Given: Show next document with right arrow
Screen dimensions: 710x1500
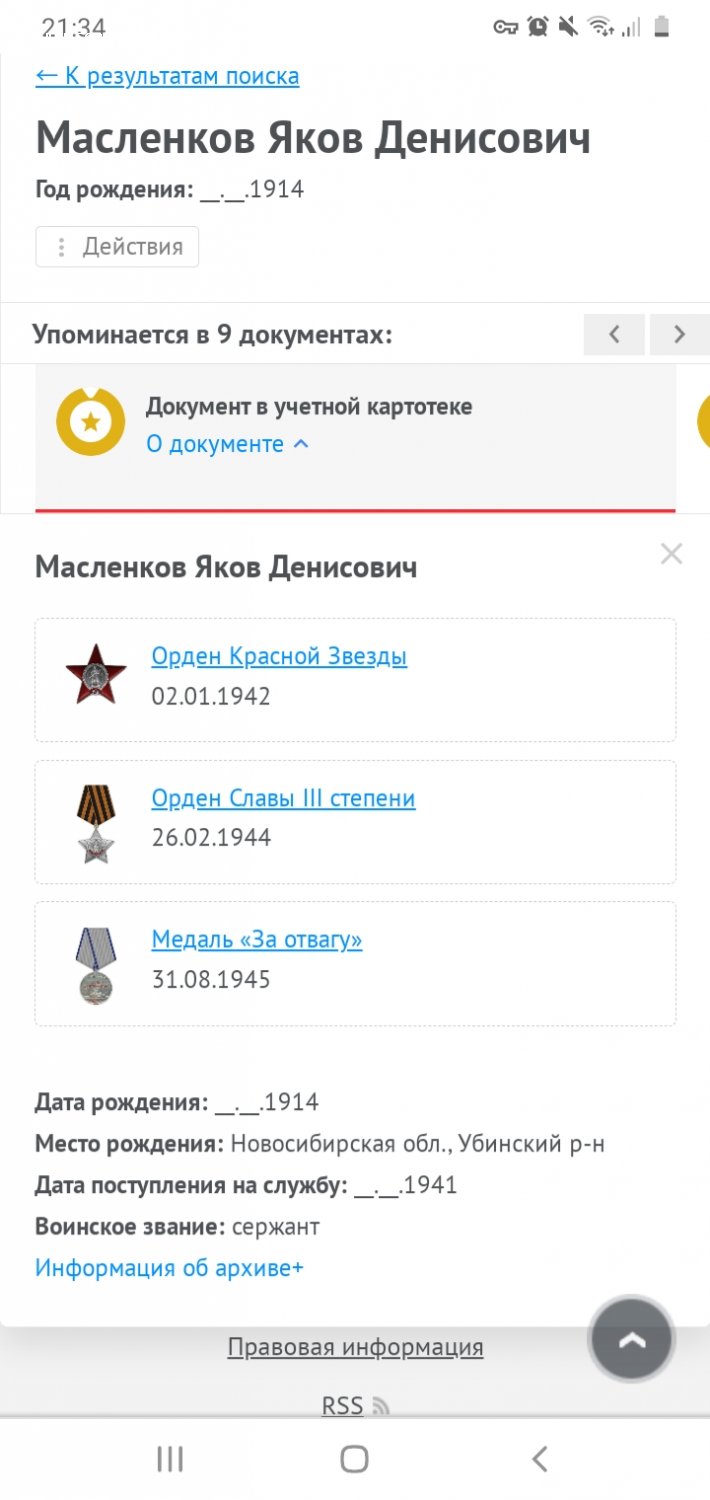Looking at the screenshot, I should (x=679, y=334).
